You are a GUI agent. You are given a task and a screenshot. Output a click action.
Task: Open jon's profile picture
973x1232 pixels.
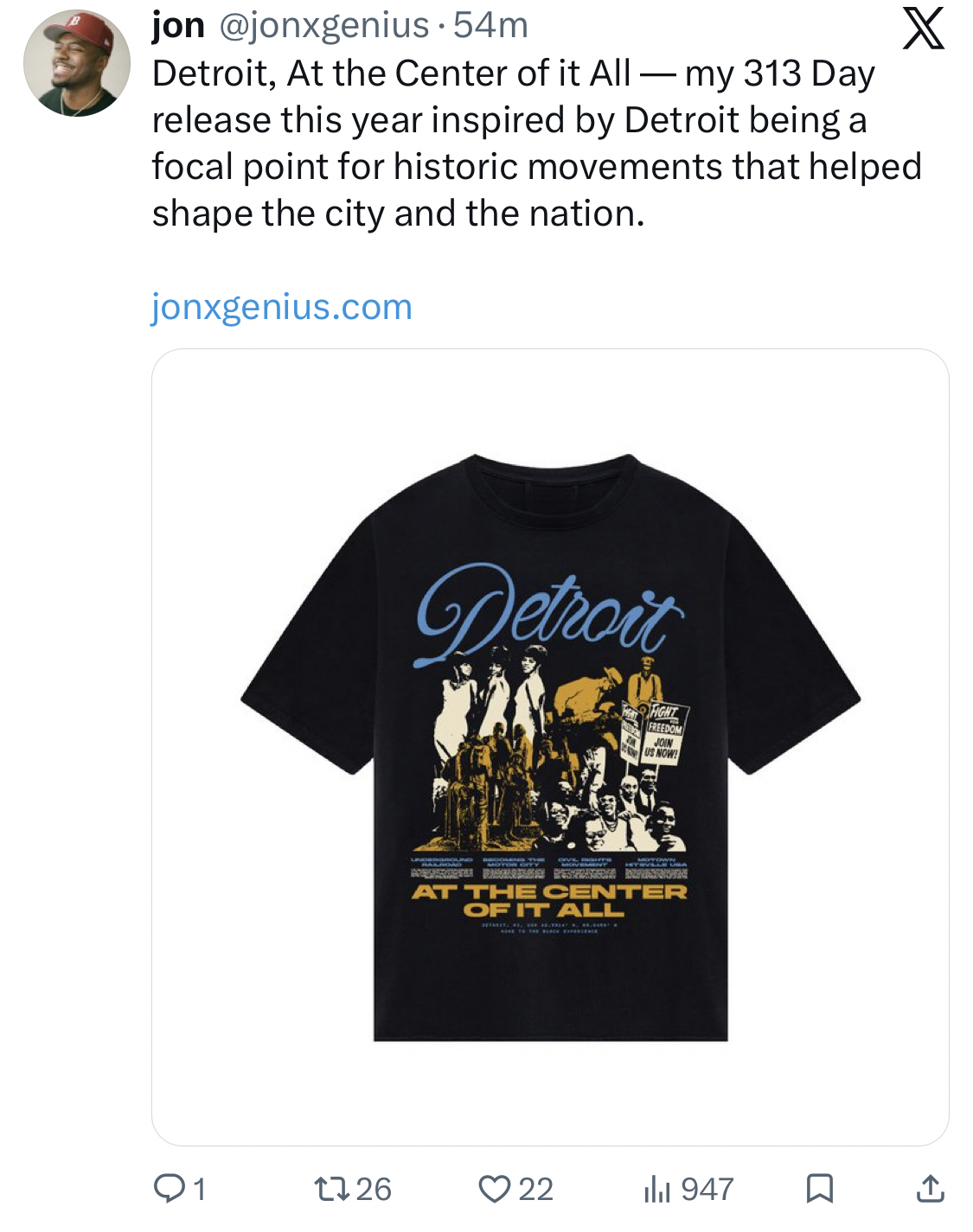pyautogui.click(x=76, y=63)
